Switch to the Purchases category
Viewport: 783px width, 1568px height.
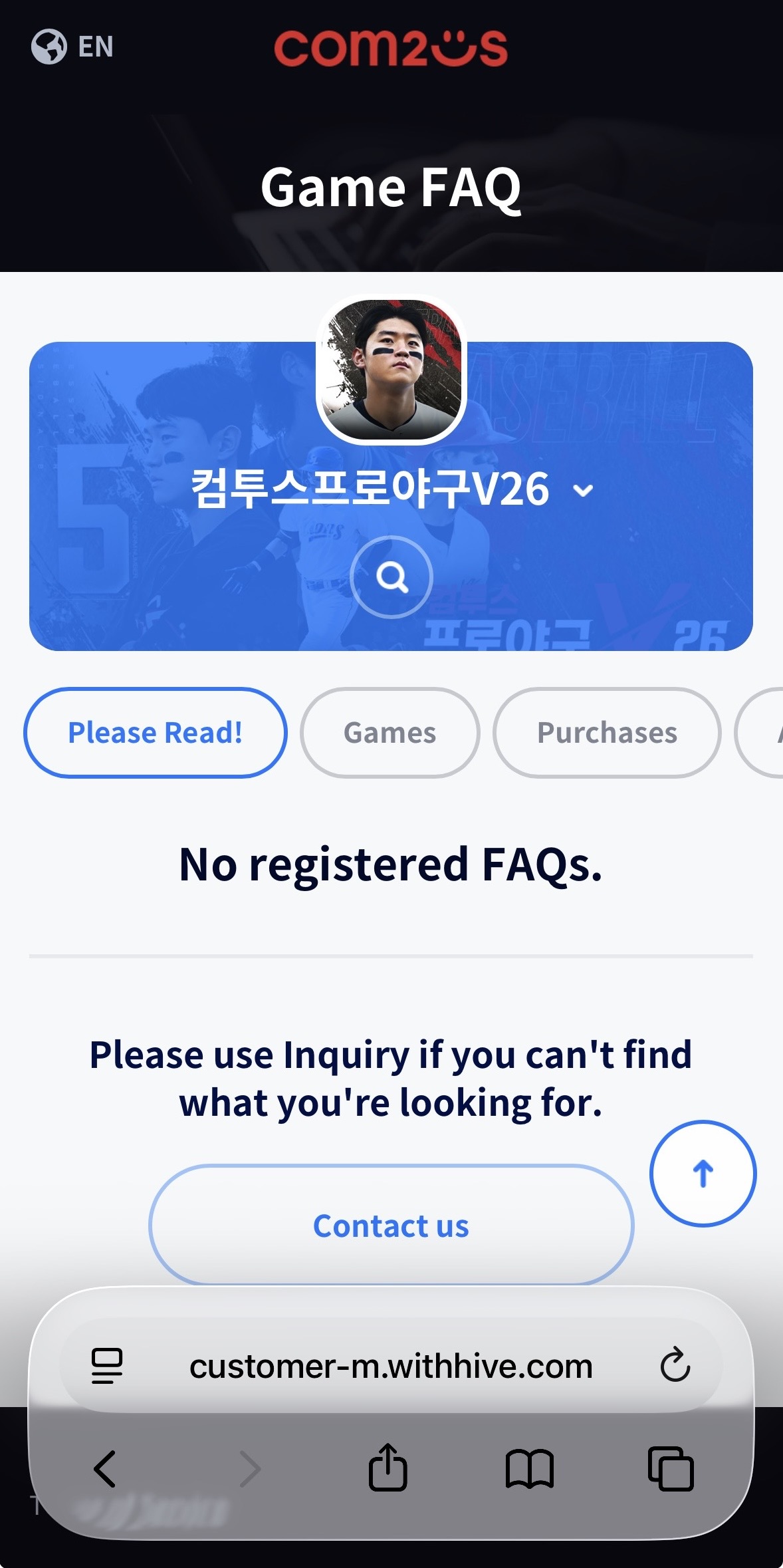[606, 732]
